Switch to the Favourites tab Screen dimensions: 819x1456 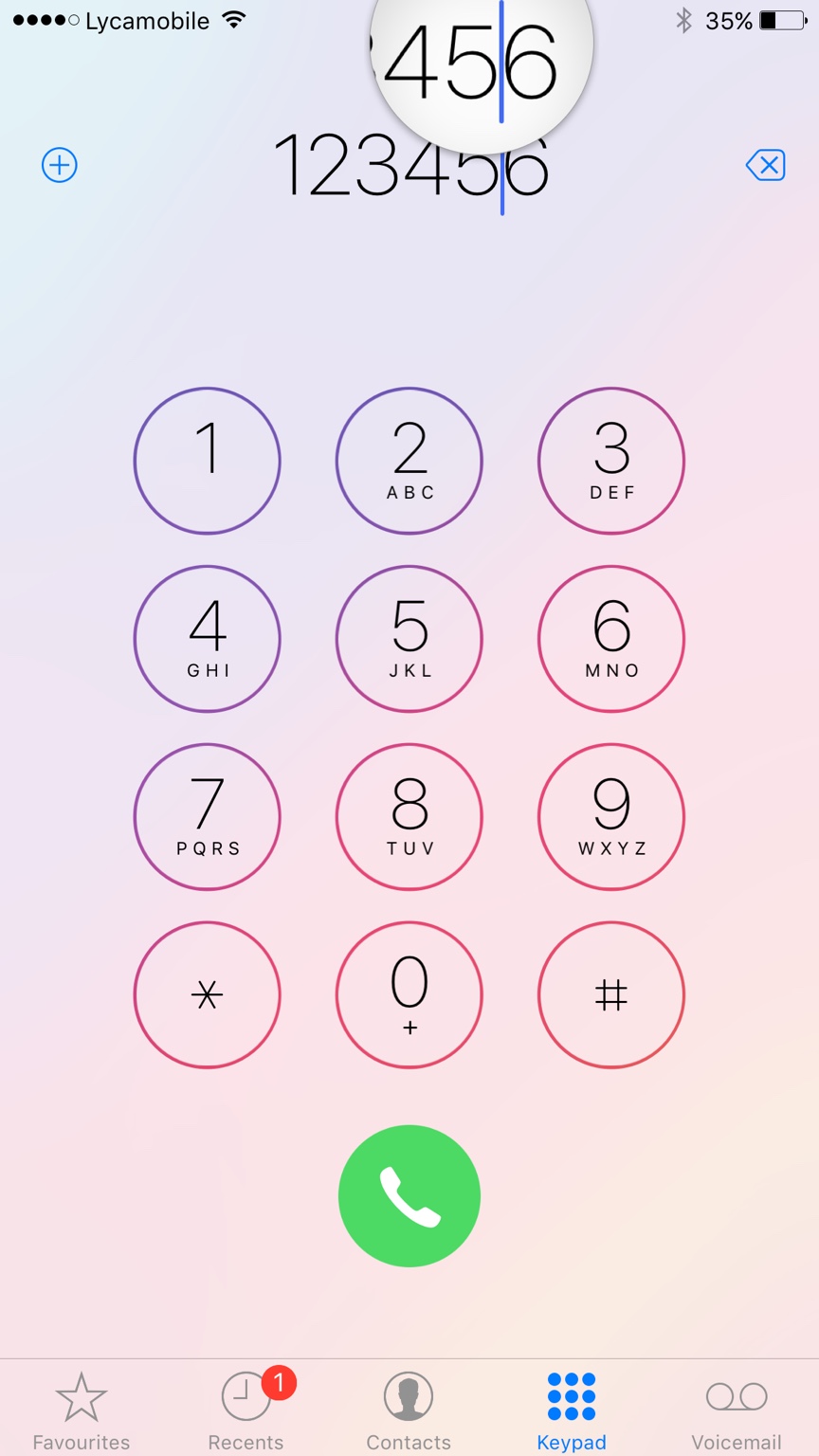[82, 1410]
